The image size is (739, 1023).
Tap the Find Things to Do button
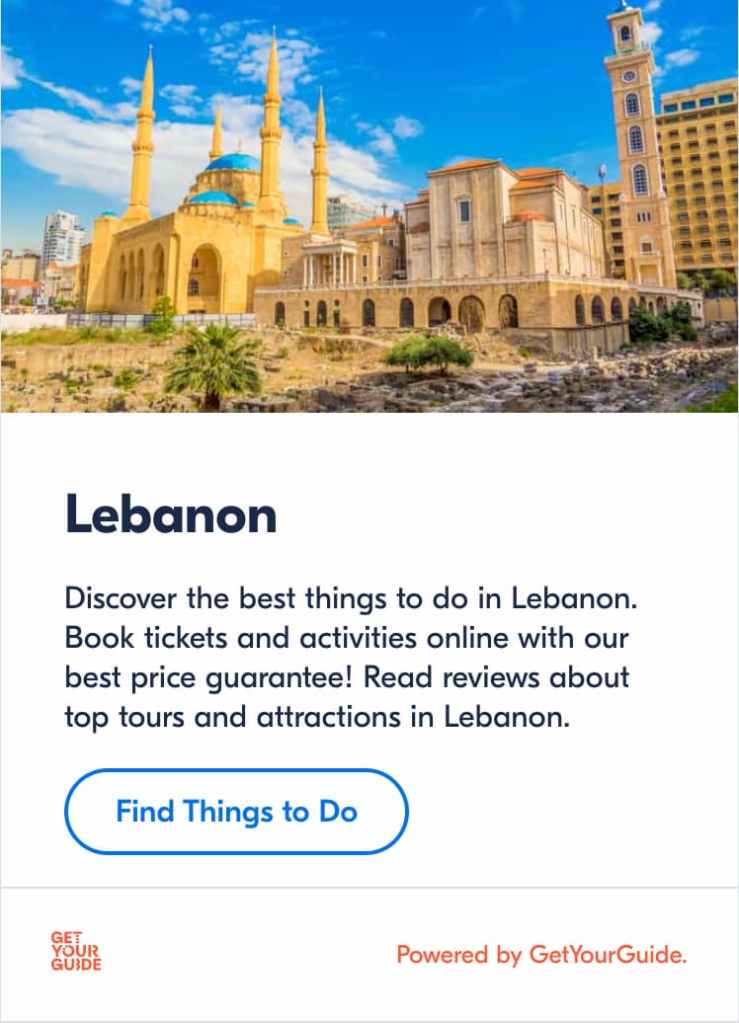point(236,811)
